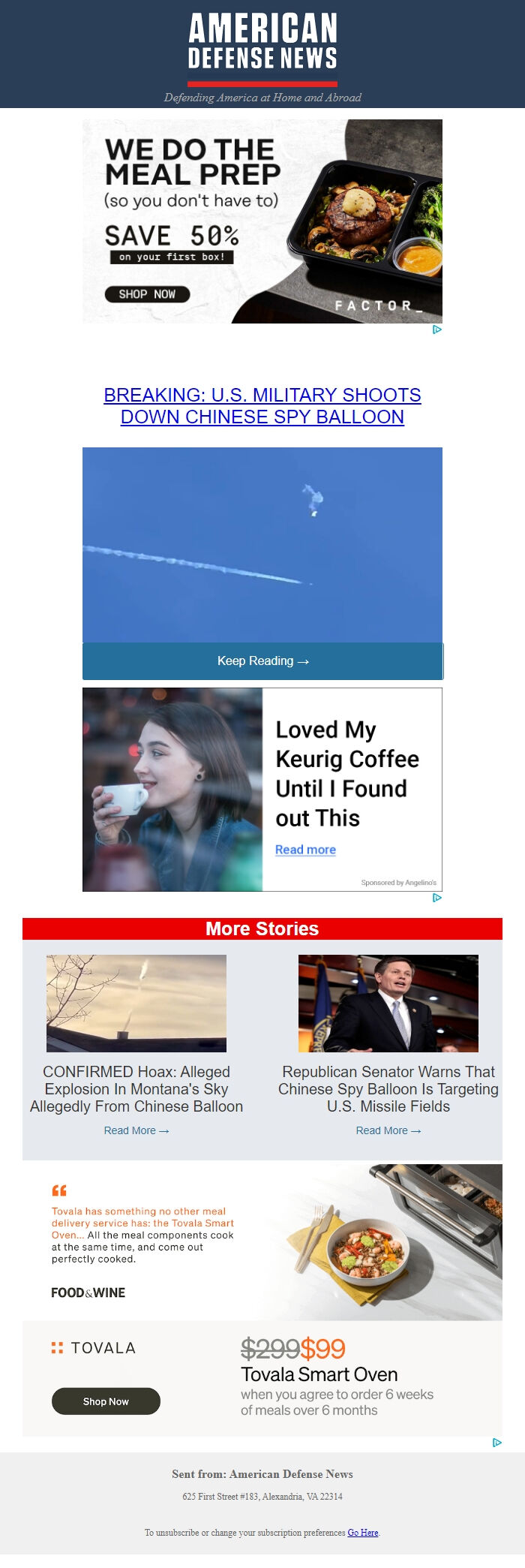Follow the Go Here unsubscribe link
The height and width of the screenshot is (1568, 525).
tap(363, 1533)
